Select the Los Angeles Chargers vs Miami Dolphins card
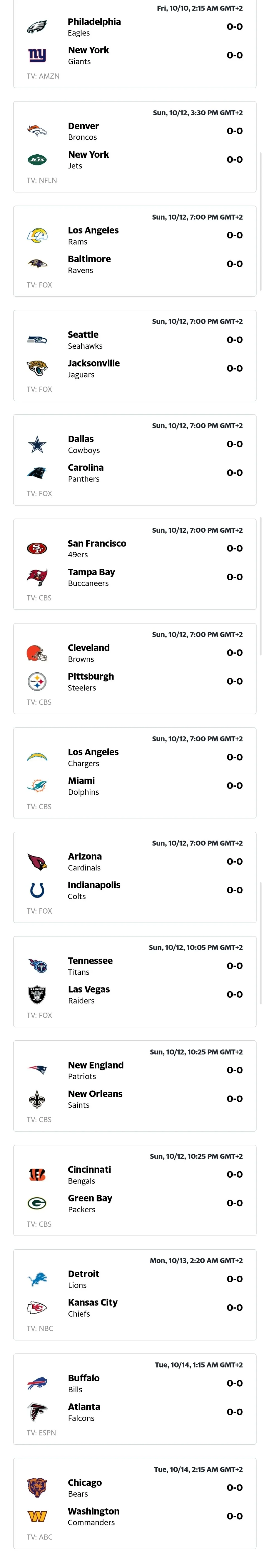This screenshot has height=1568, width=269. click(x=134, y=773)
